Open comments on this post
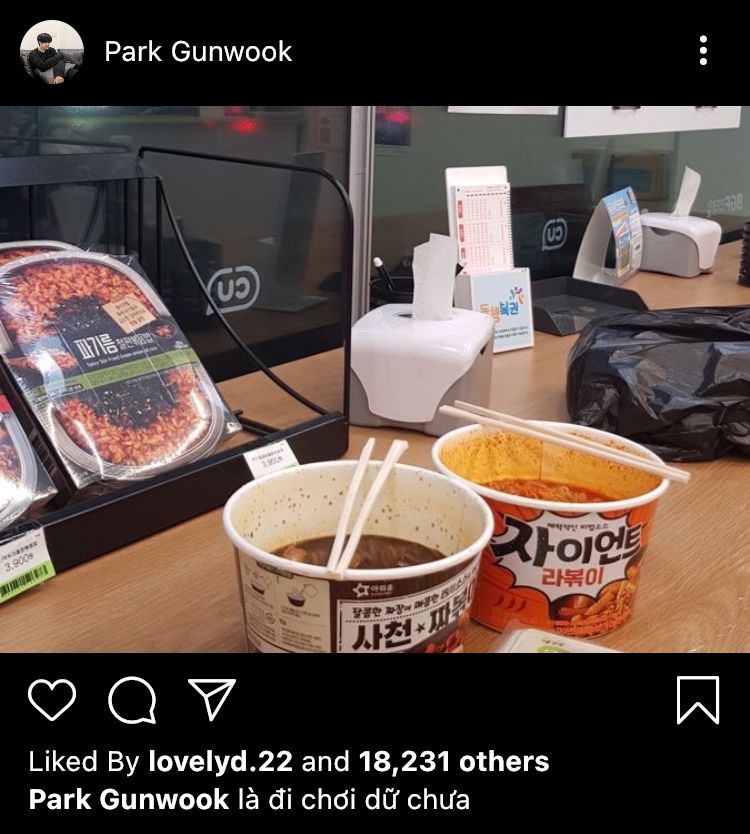Viewport: 750px width, 834px height. [x=132, y=700]
